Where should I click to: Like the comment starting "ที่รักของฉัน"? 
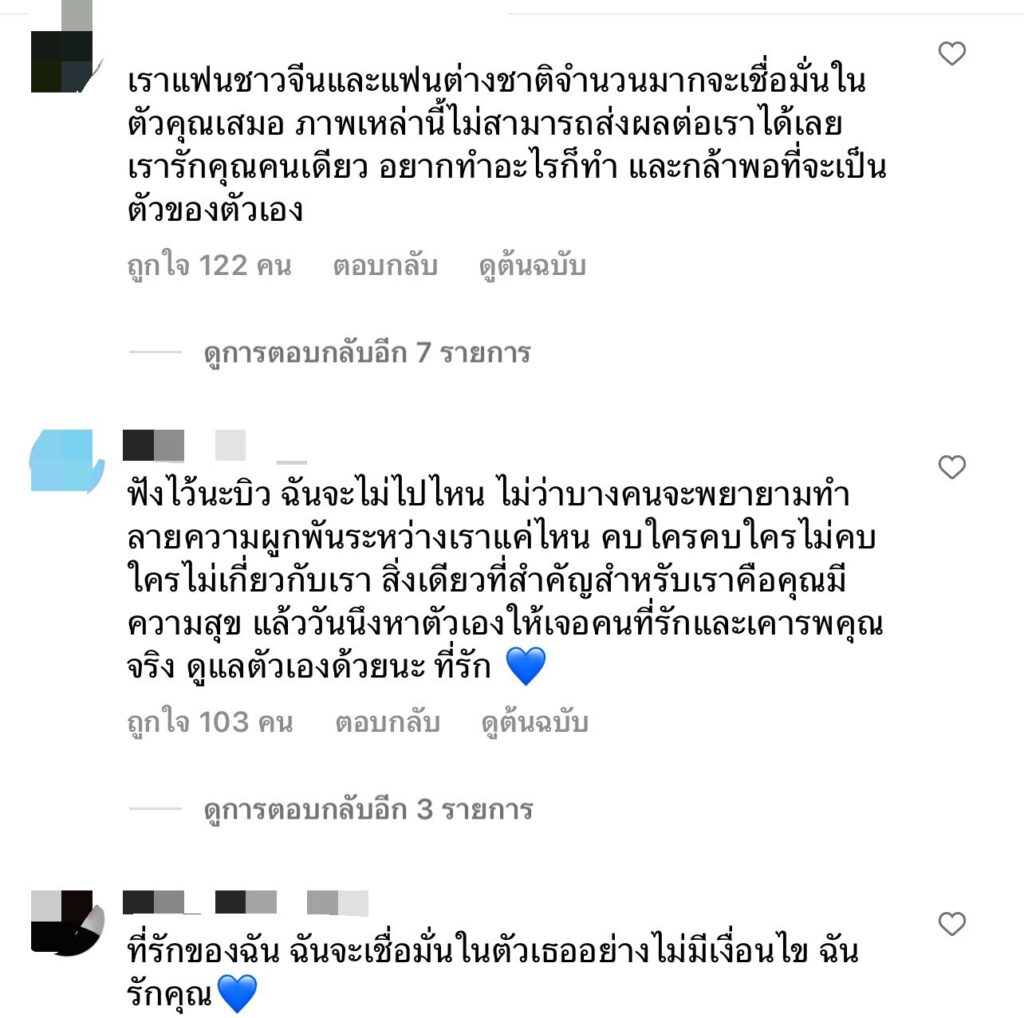click(951, 924)
